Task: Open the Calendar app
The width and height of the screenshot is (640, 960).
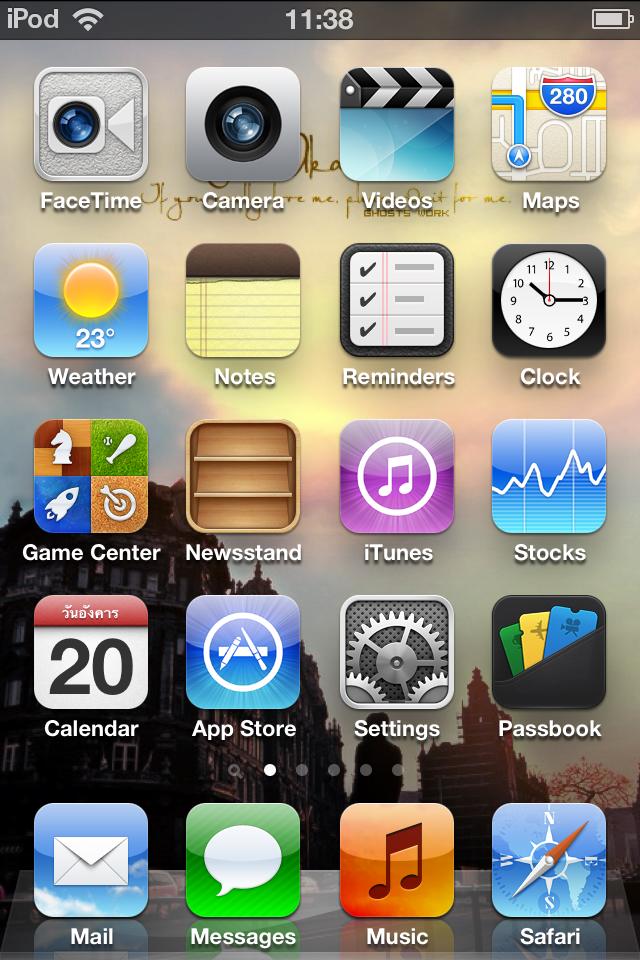Action: tap(91, 652)
